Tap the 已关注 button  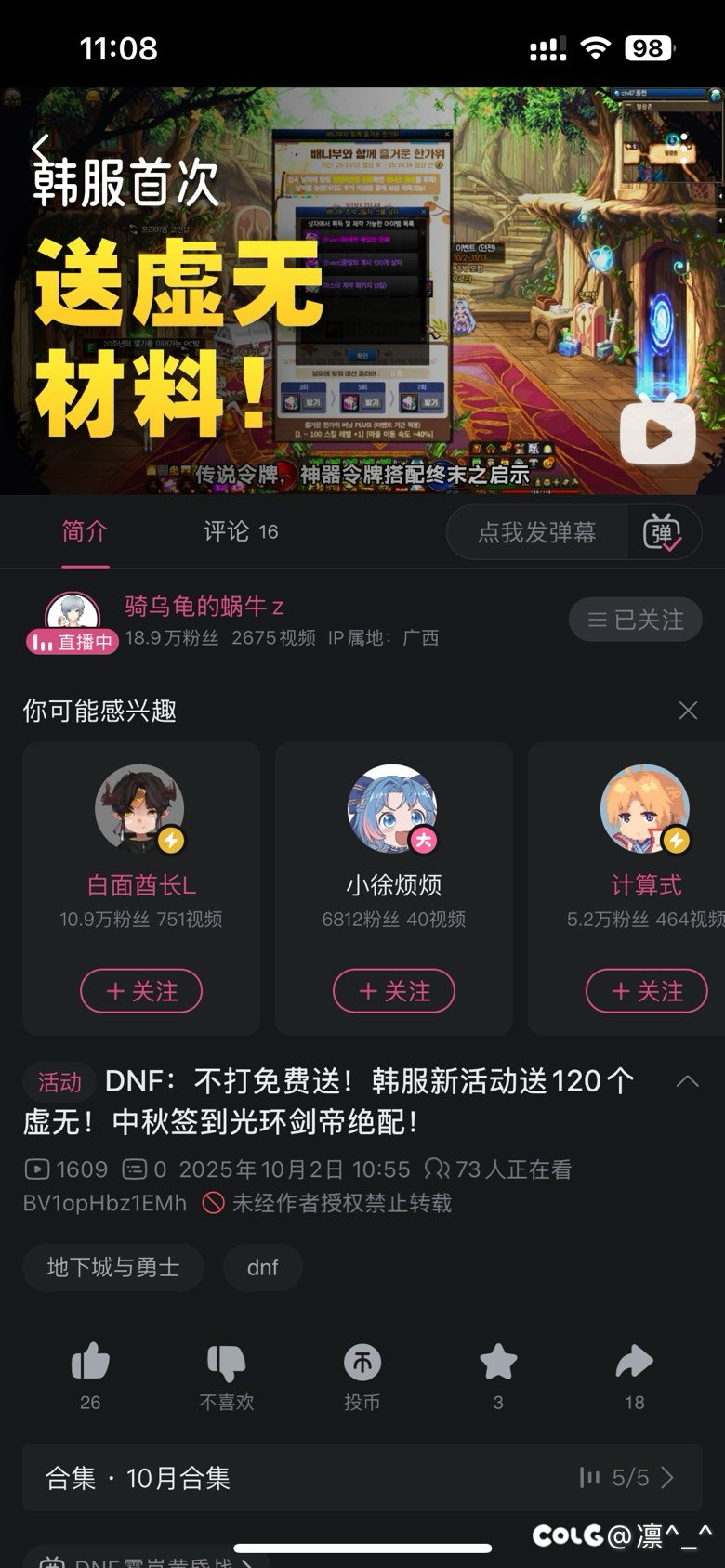(636, 620)
